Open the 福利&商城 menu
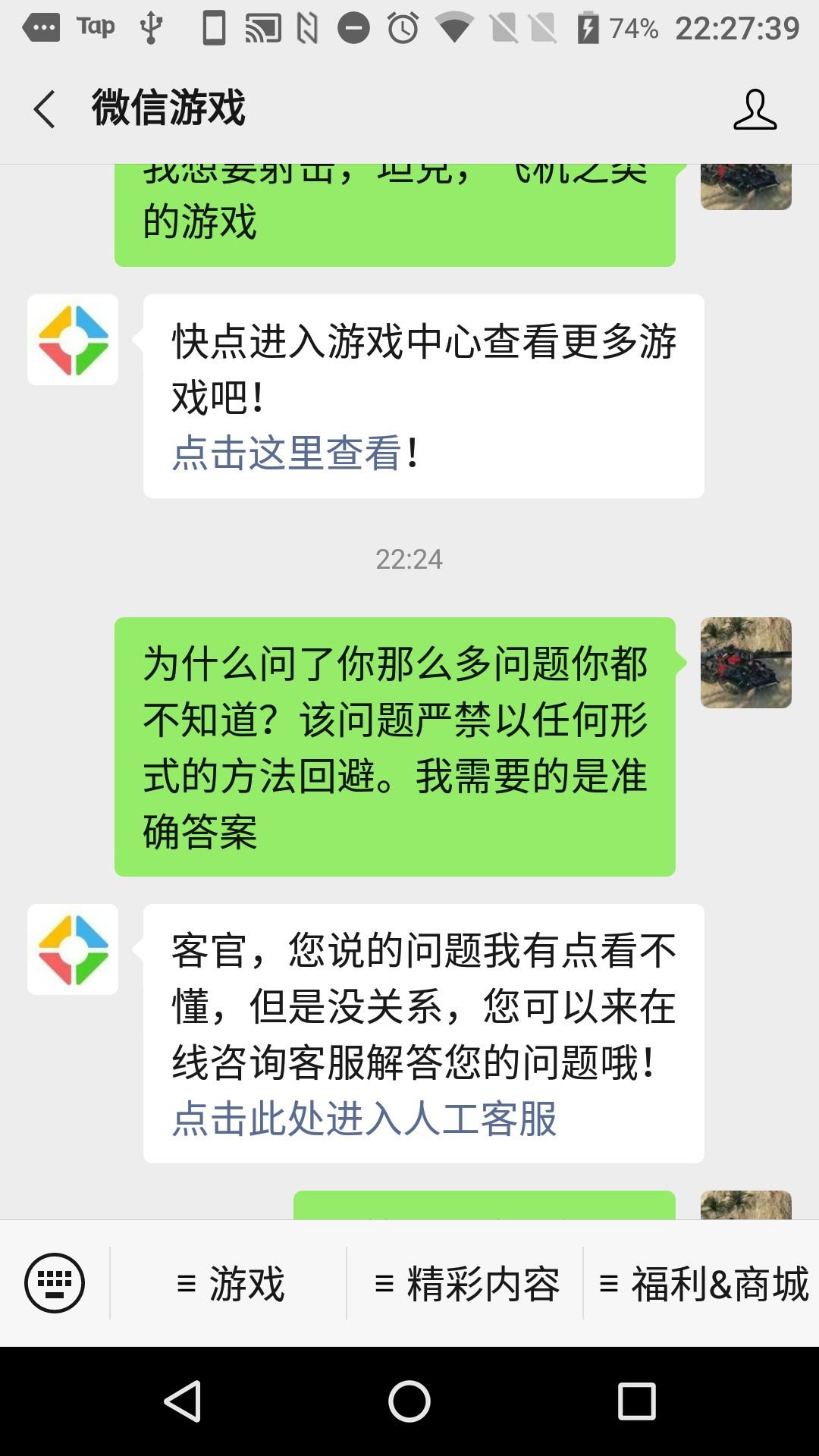The width and height of the screenshot is (819, 1456). point(702,1283)
